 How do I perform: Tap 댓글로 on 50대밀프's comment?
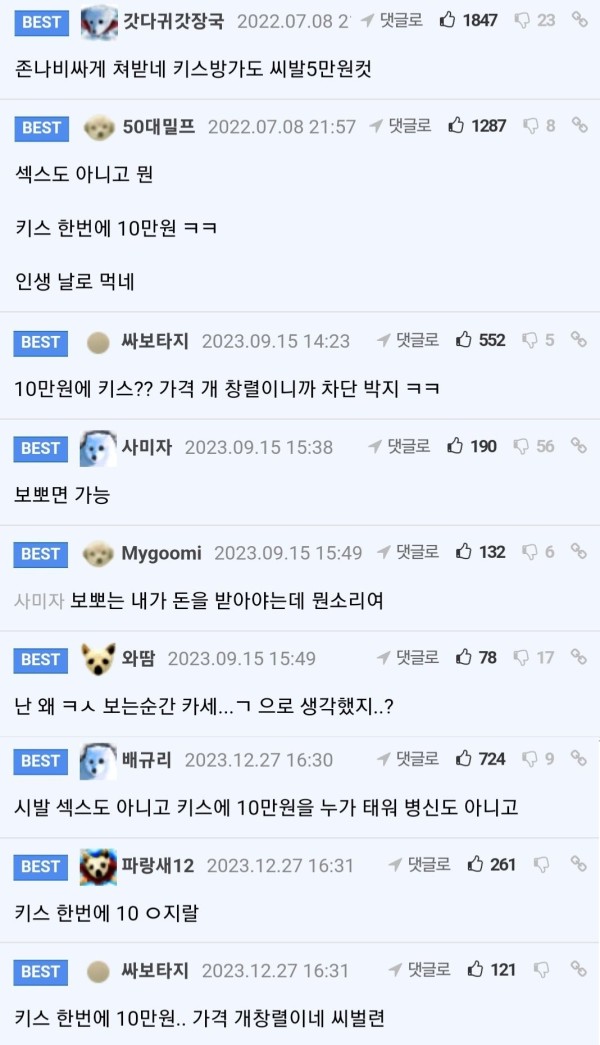401,126
